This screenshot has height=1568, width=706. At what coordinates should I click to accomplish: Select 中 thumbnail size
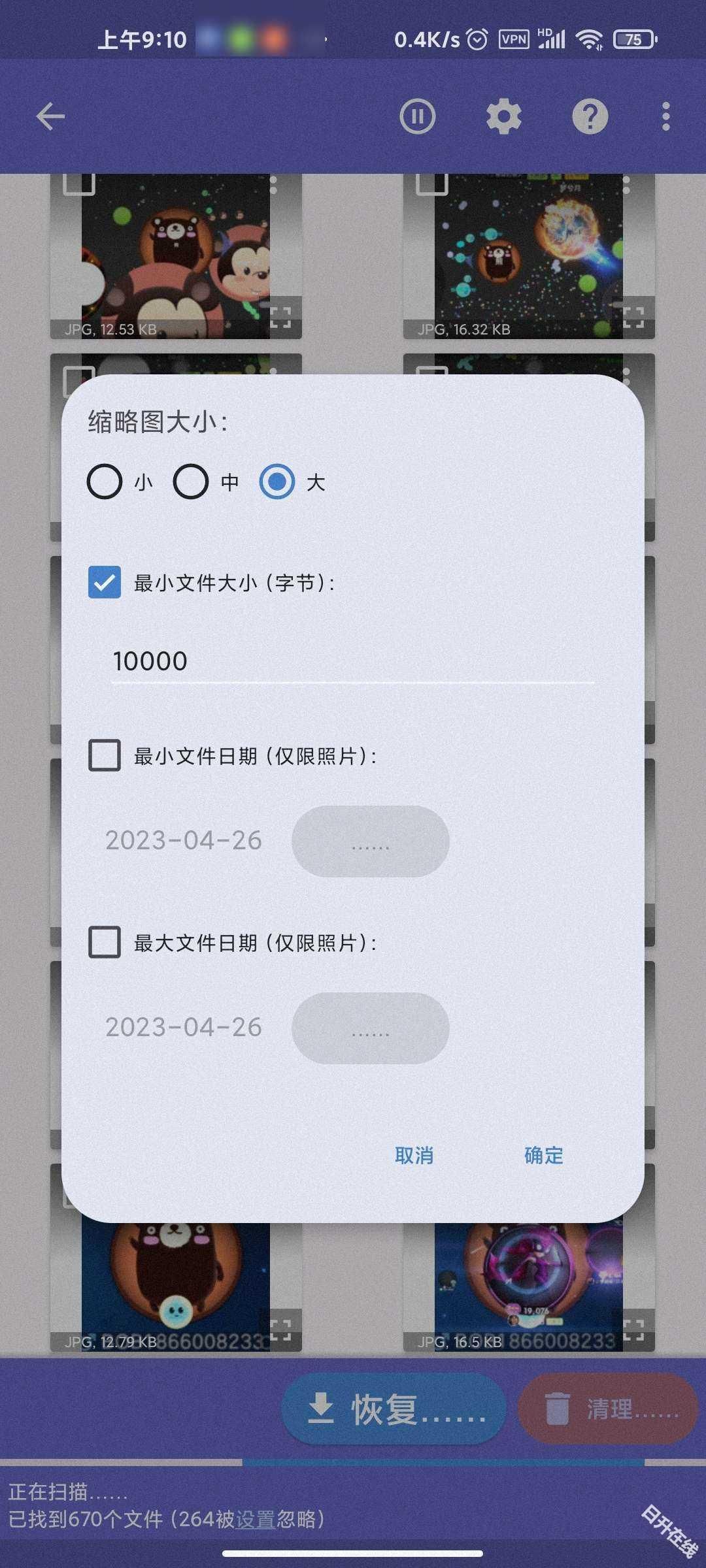pyautogui.click(x=191, y=482)
